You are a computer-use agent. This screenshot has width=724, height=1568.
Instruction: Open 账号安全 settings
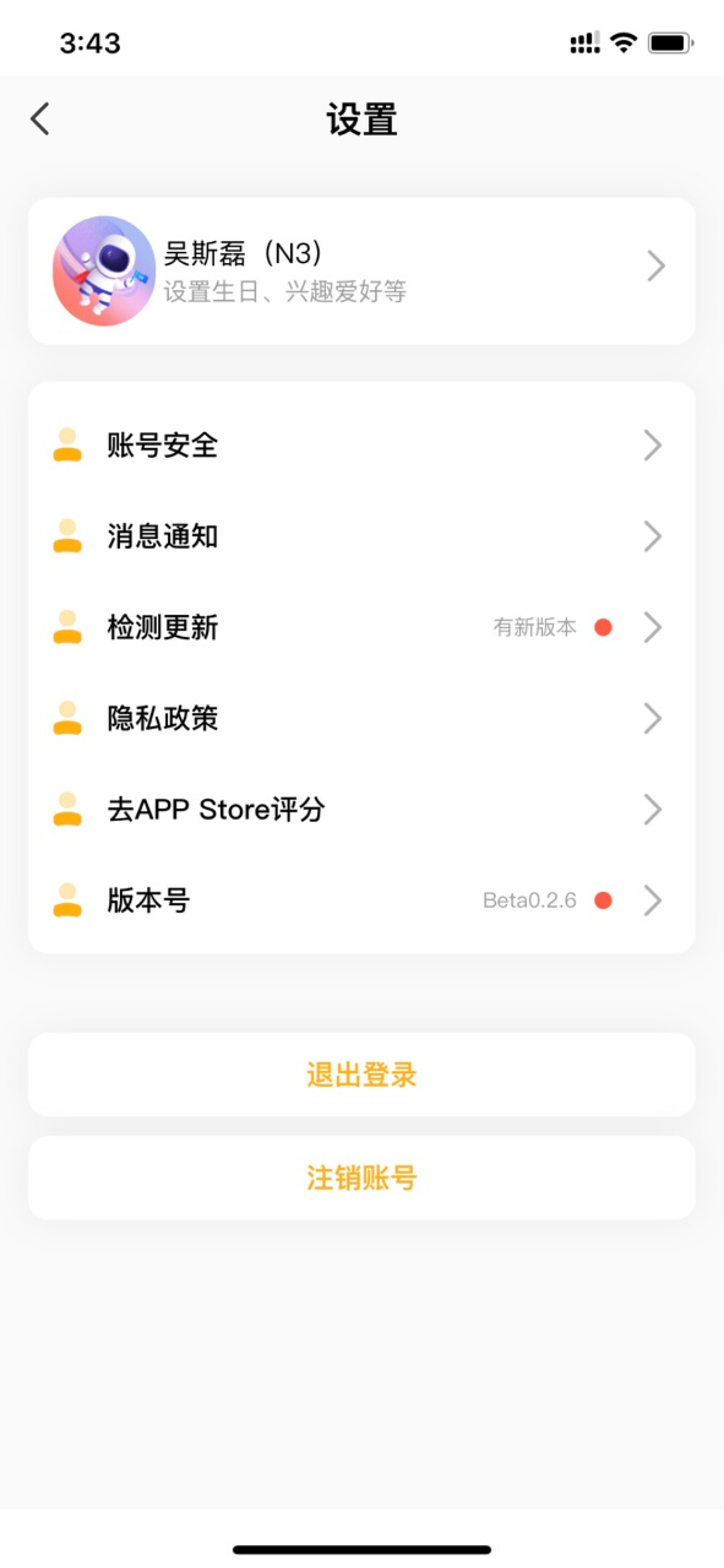click(x=361, y=445)
